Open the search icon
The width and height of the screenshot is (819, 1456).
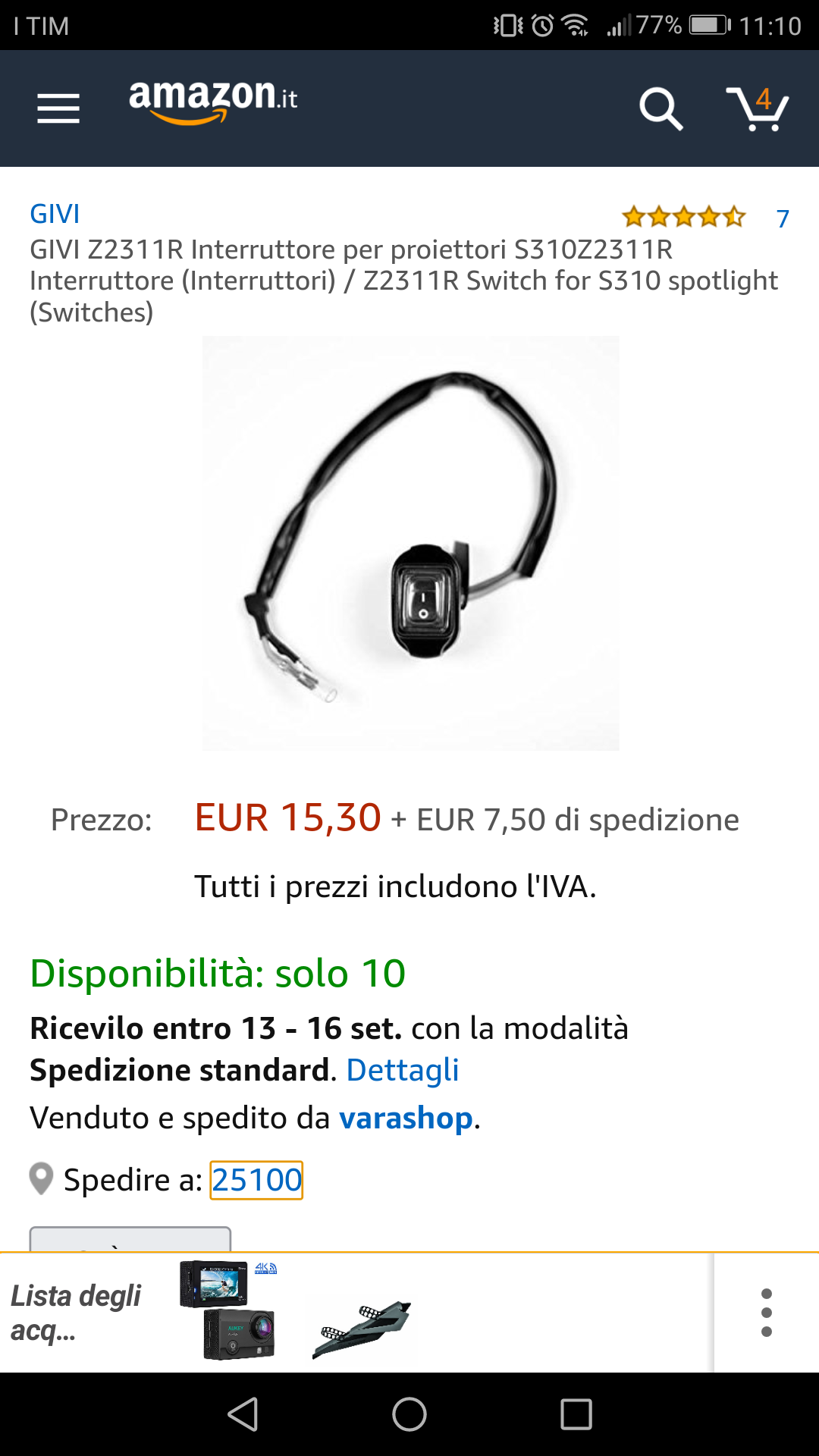point(661,109)
